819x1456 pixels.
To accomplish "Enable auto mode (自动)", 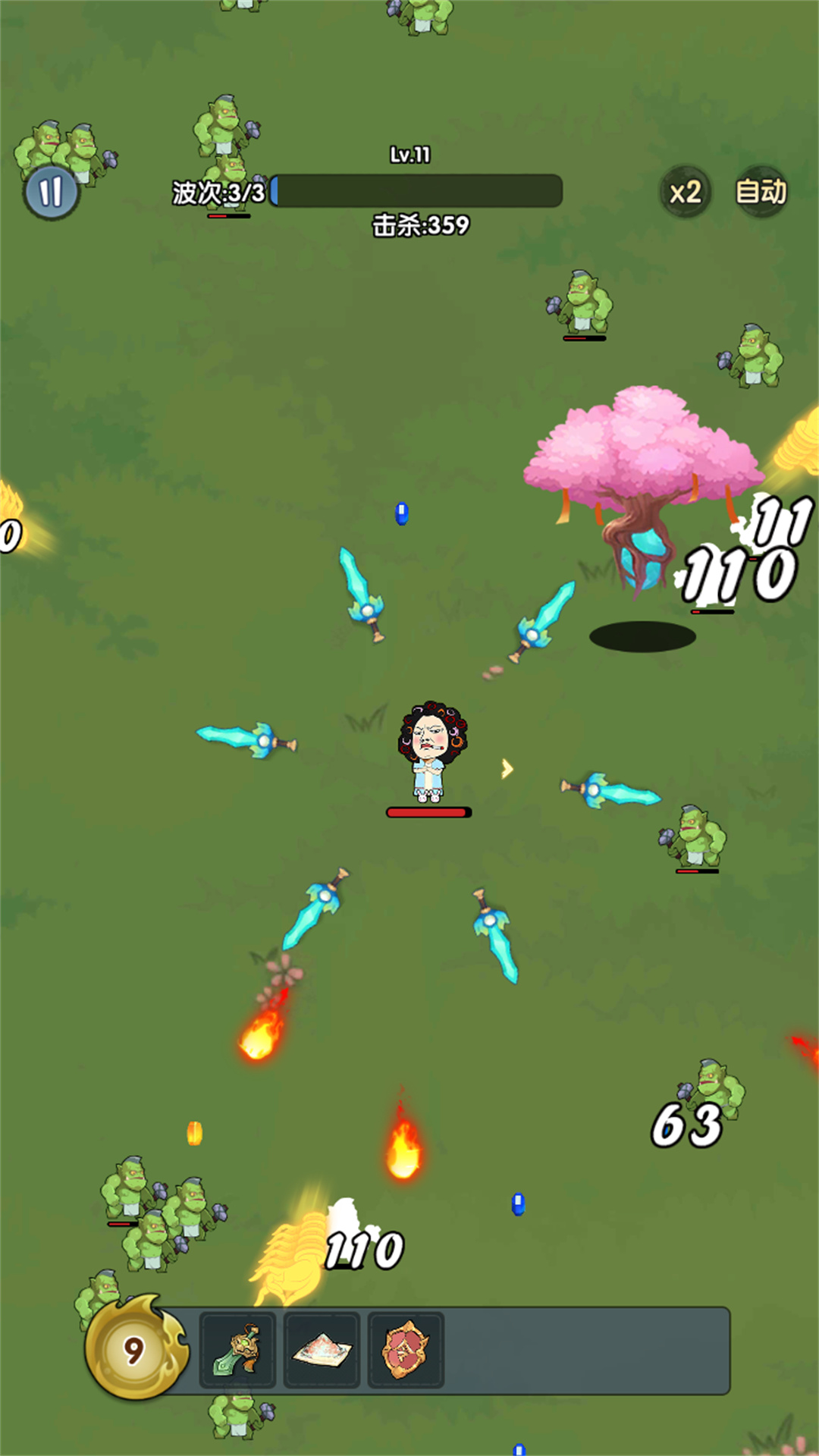I will point(761,192).
